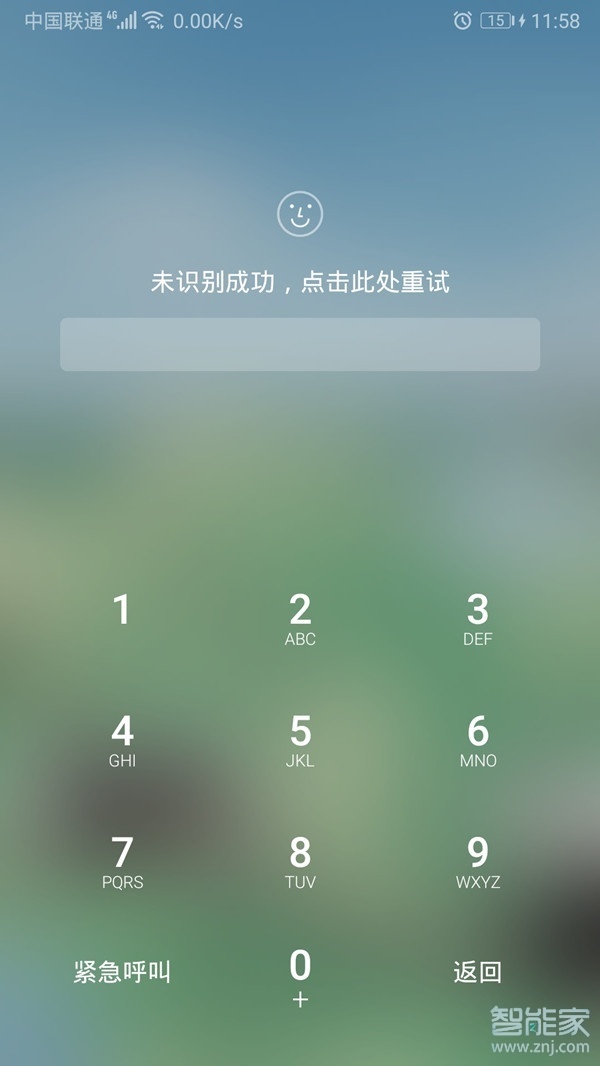This screenshot has width=600, height=1066.
Task: Tap the 0 key
Action: click(300, 977)
